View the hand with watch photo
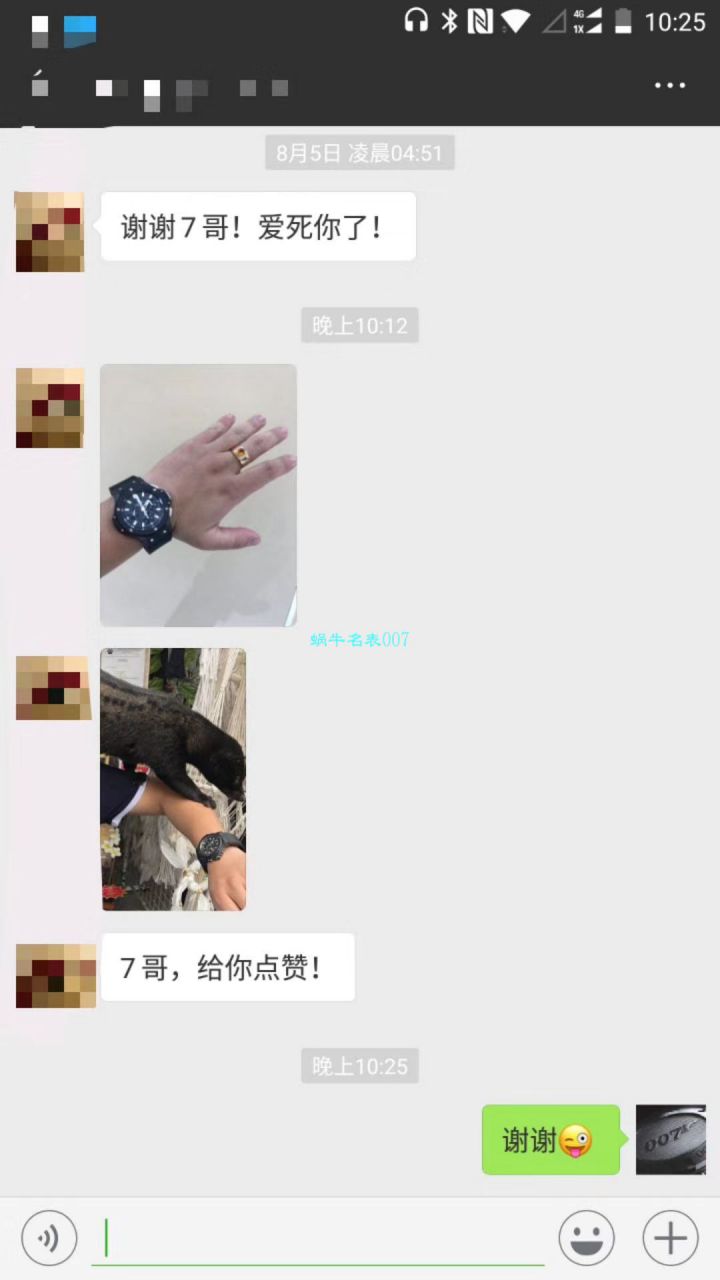This screenshot has width=720, height=1280. point(198,495)
